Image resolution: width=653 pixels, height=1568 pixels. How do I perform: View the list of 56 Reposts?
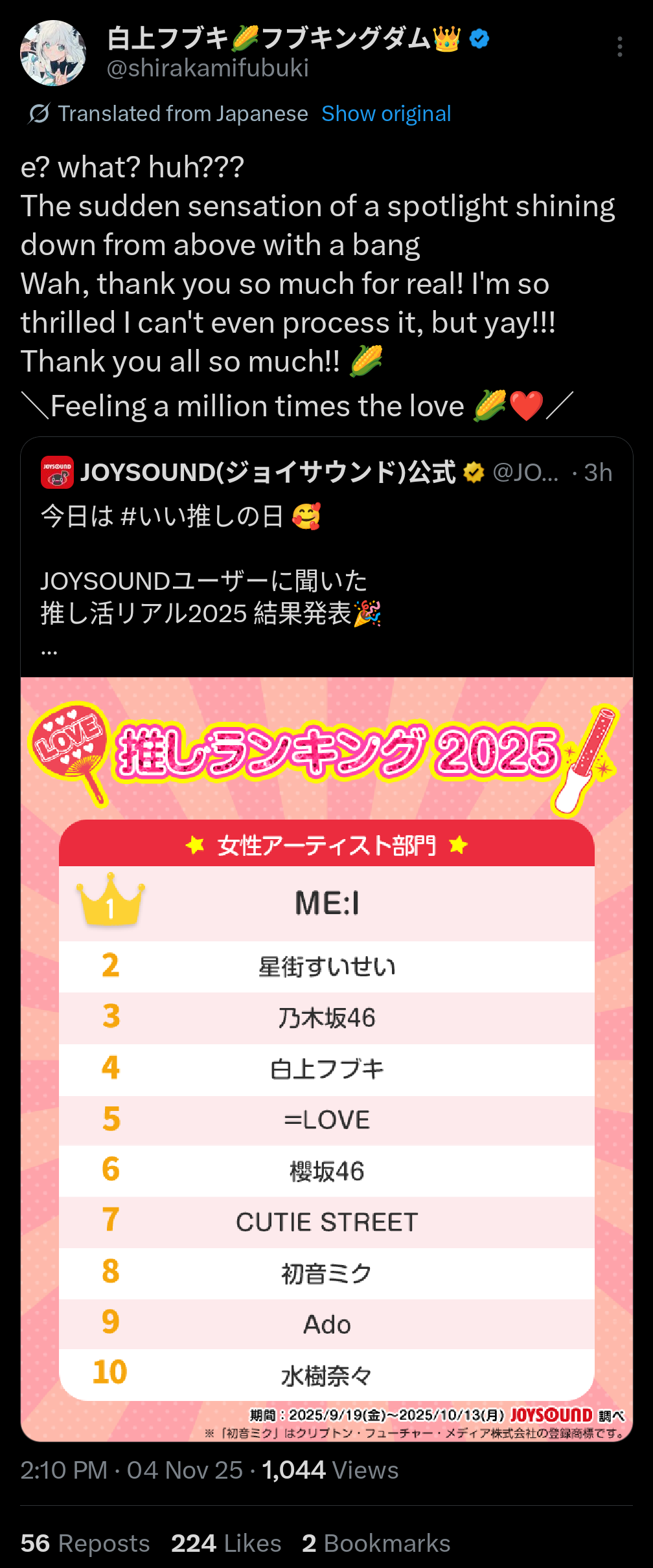(x=85, y=1543)
